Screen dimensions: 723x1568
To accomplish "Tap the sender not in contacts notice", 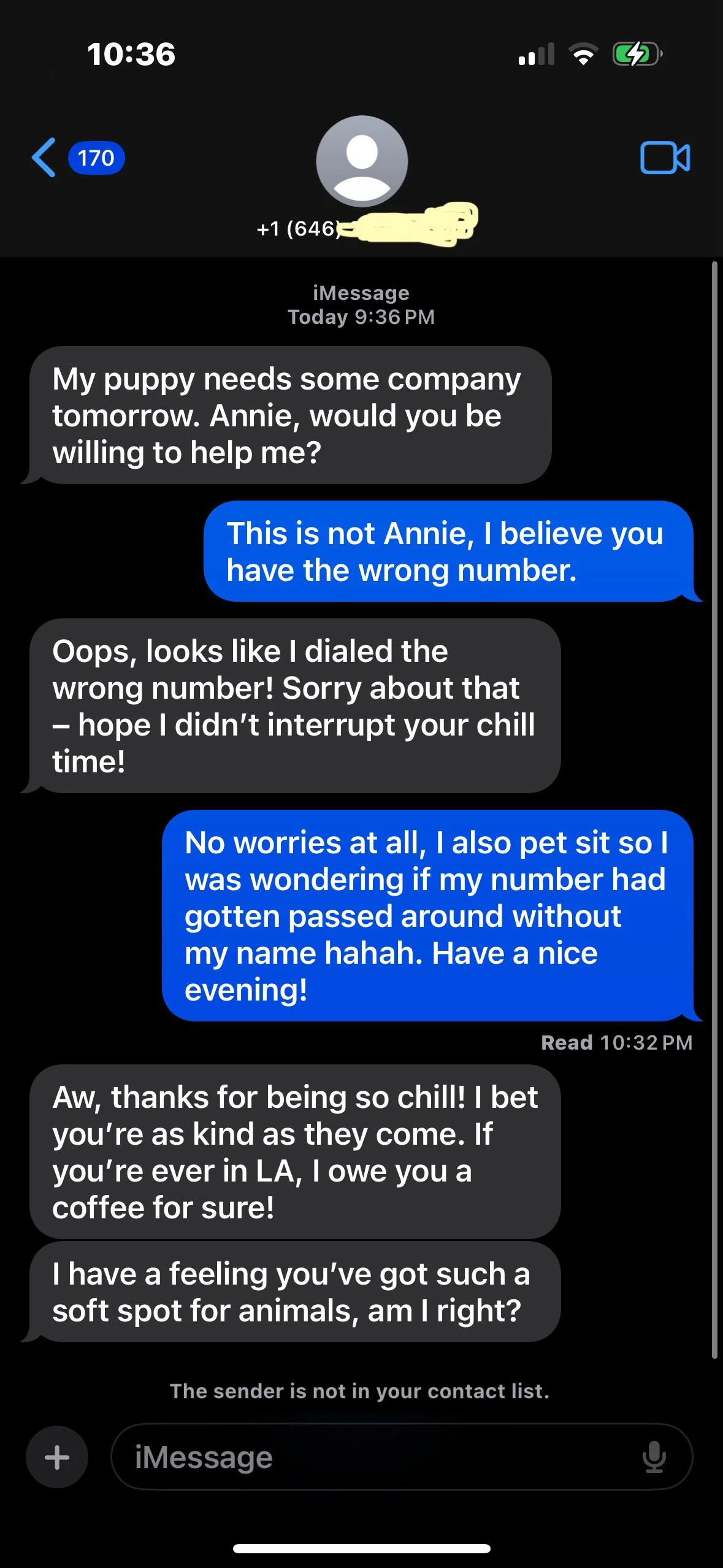I will coord(361,1392).
